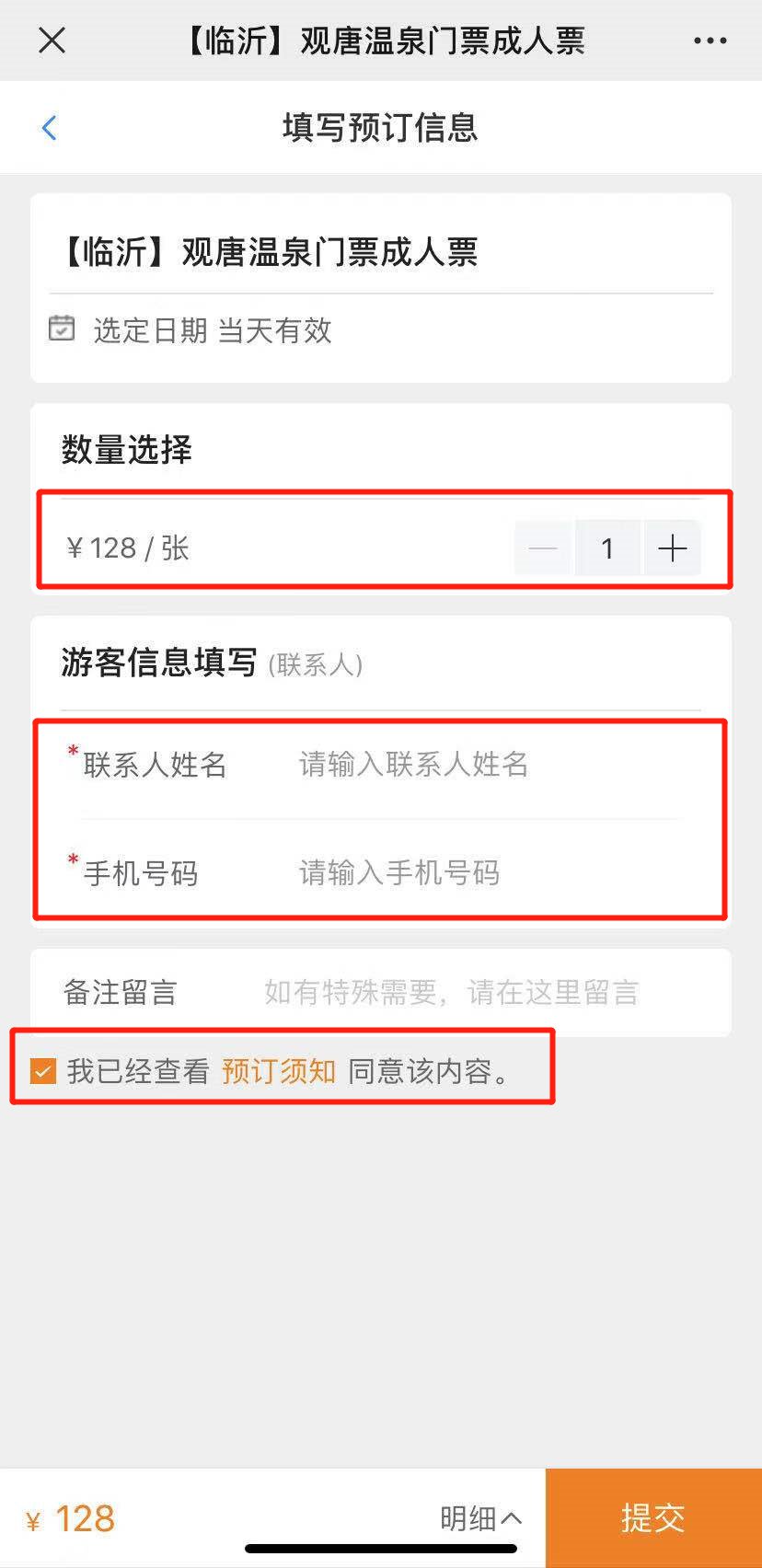Close the mini program page
Viewport: 762px width, 1568px height.
click(x=52, y=40)
